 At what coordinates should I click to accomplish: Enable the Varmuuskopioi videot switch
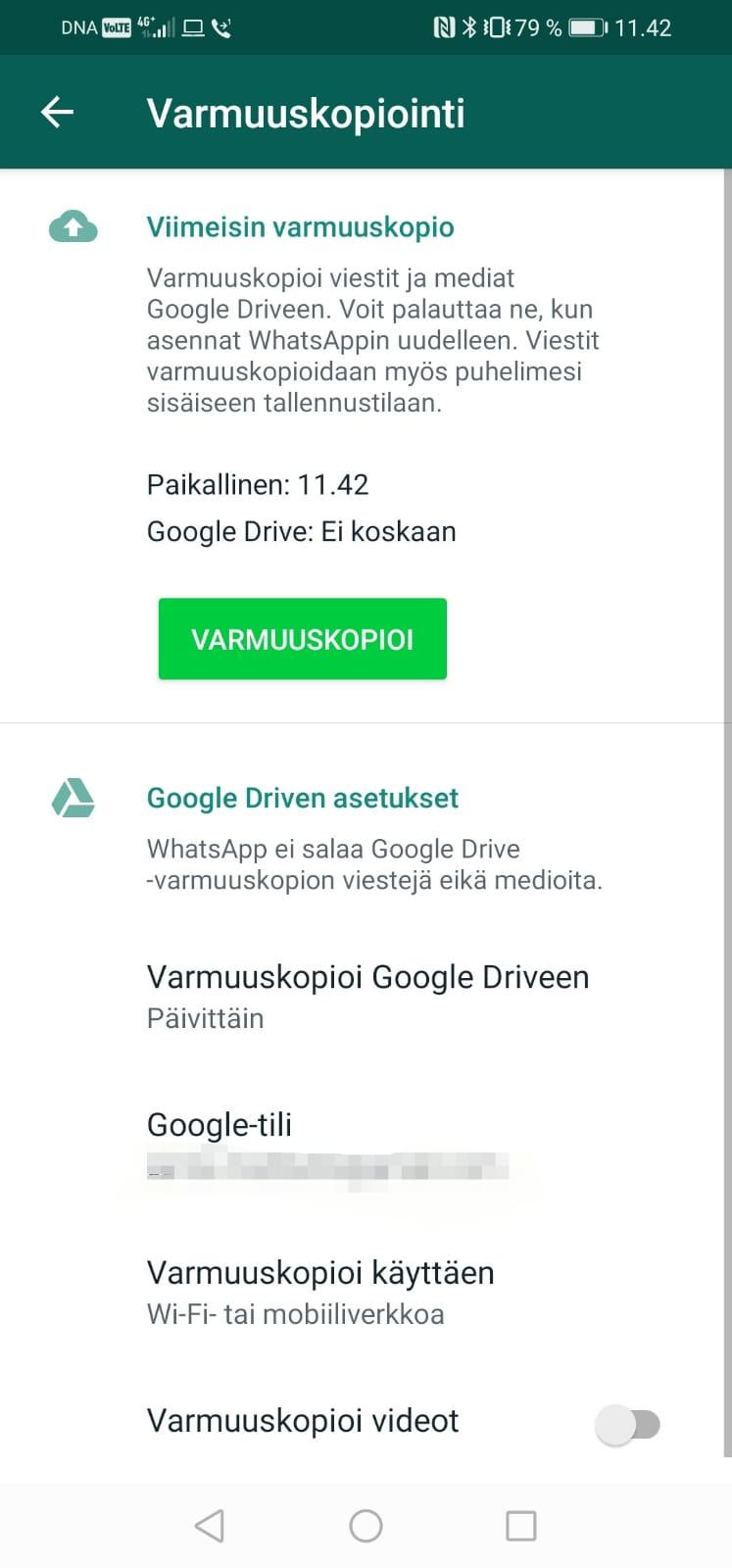(x=628, y=1424)
